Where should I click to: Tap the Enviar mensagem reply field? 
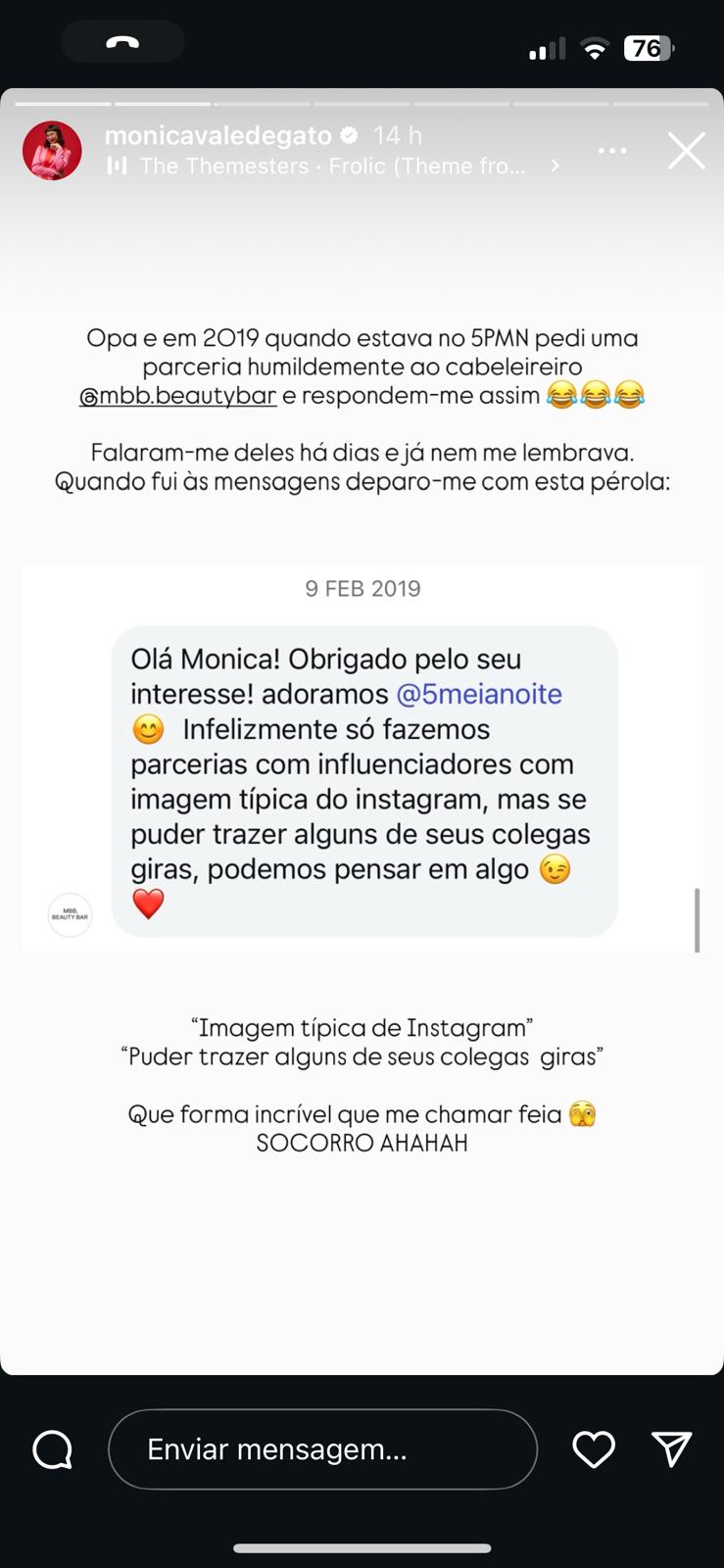(323, 1449)
